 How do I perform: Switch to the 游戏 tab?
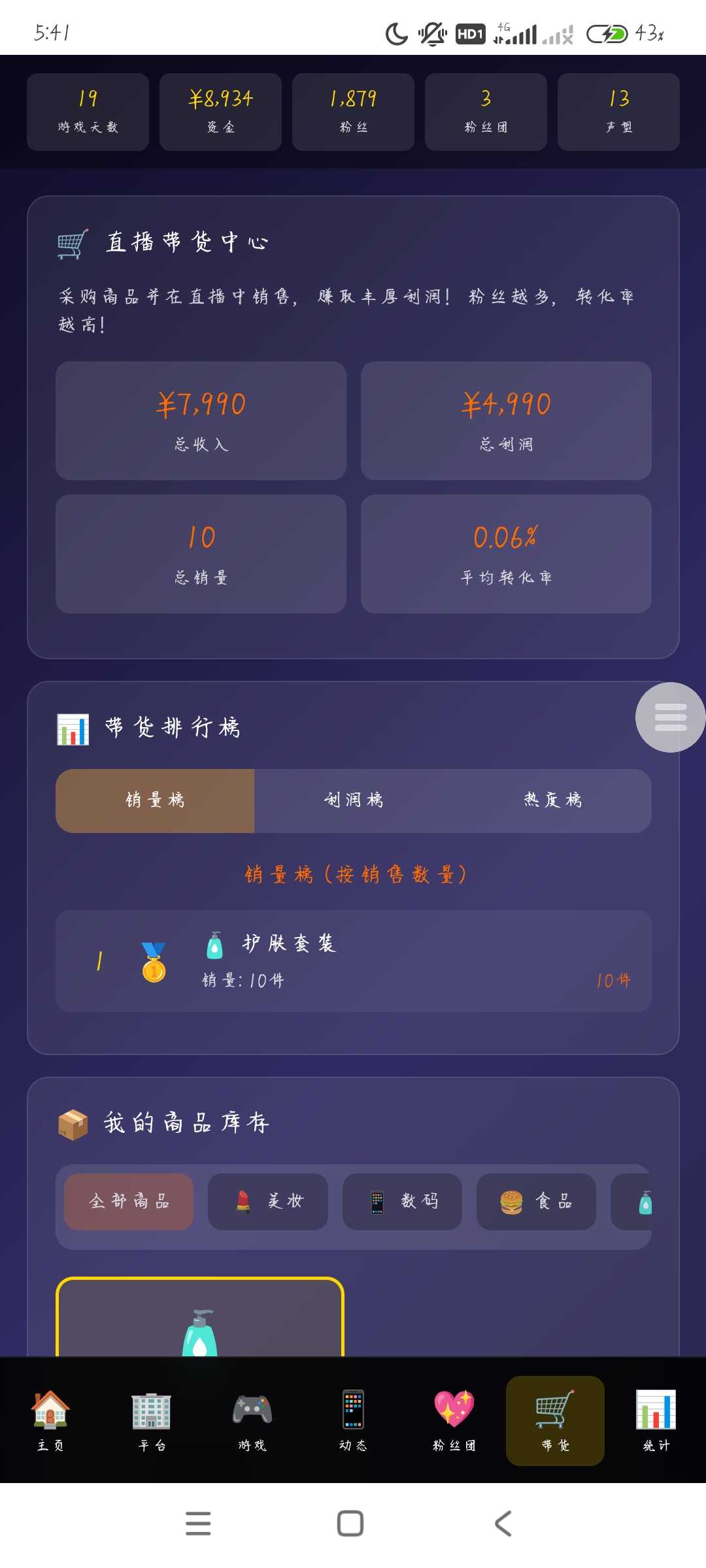pyautogui.click(x=252, y=1420)
